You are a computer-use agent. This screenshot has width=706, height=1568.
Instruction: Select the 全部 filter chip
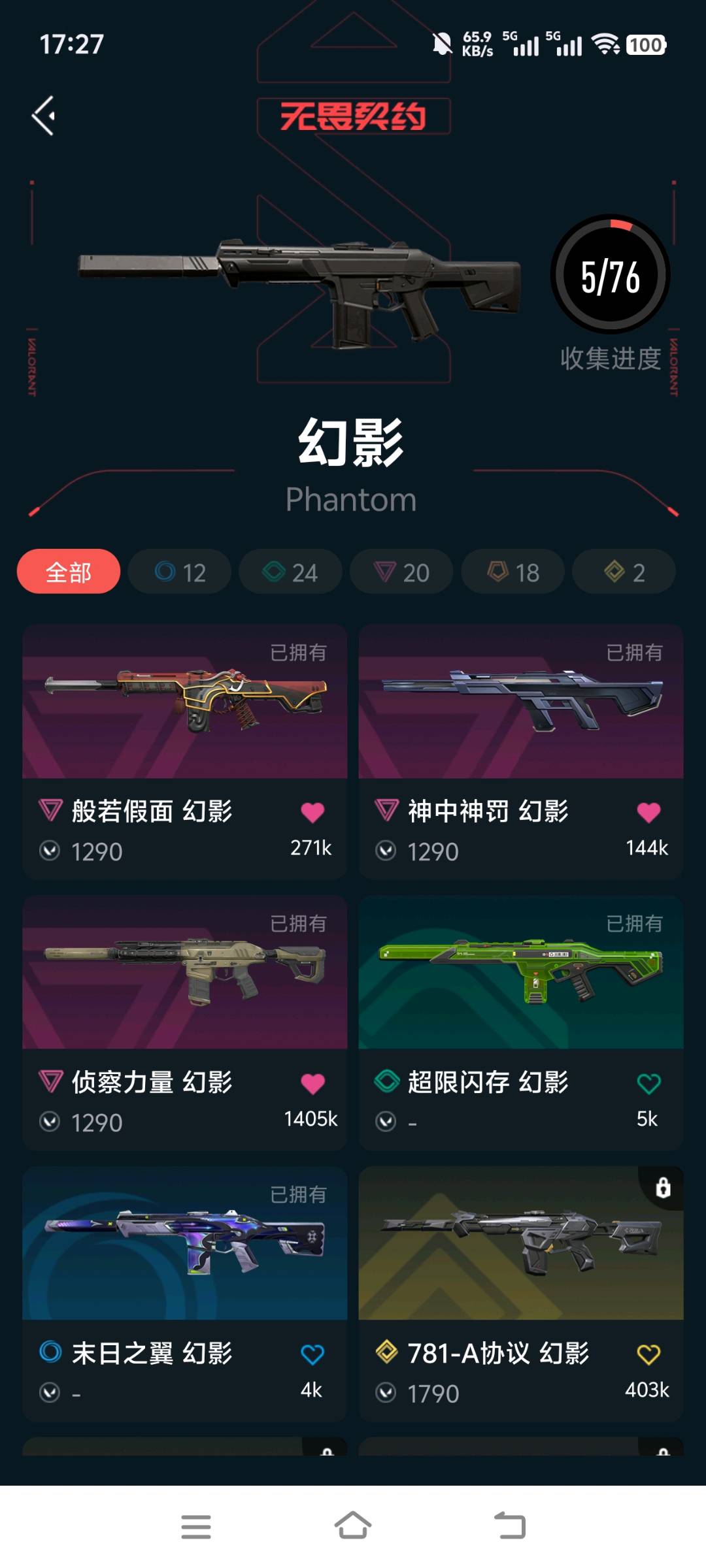click(69, 572)
